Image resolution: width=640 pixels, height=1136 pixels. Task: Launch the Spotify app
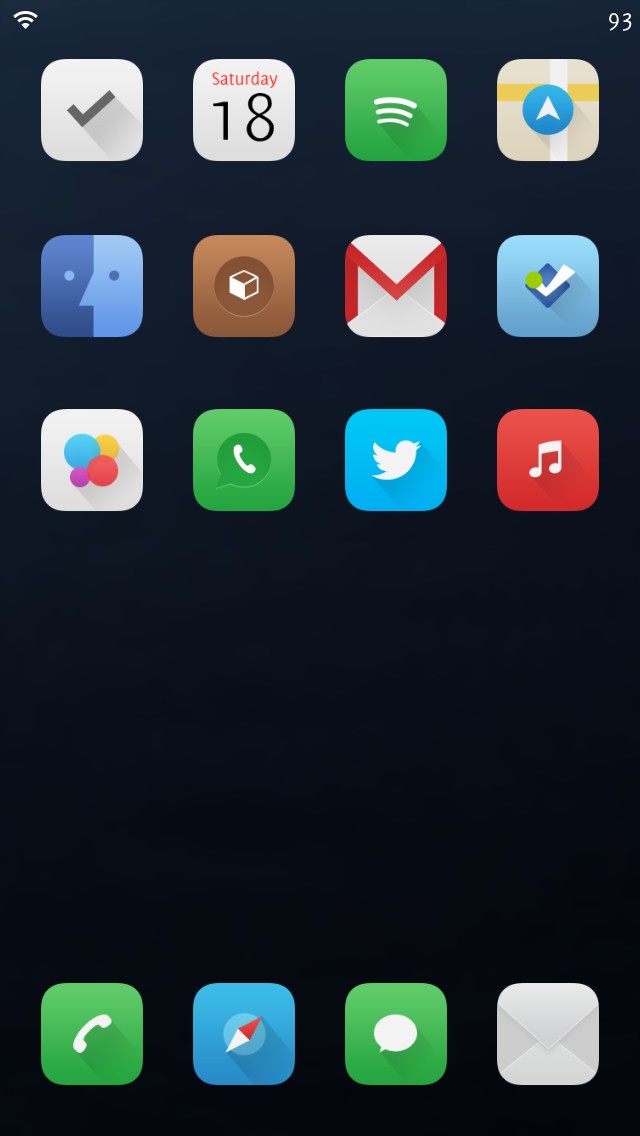(396, 110)
